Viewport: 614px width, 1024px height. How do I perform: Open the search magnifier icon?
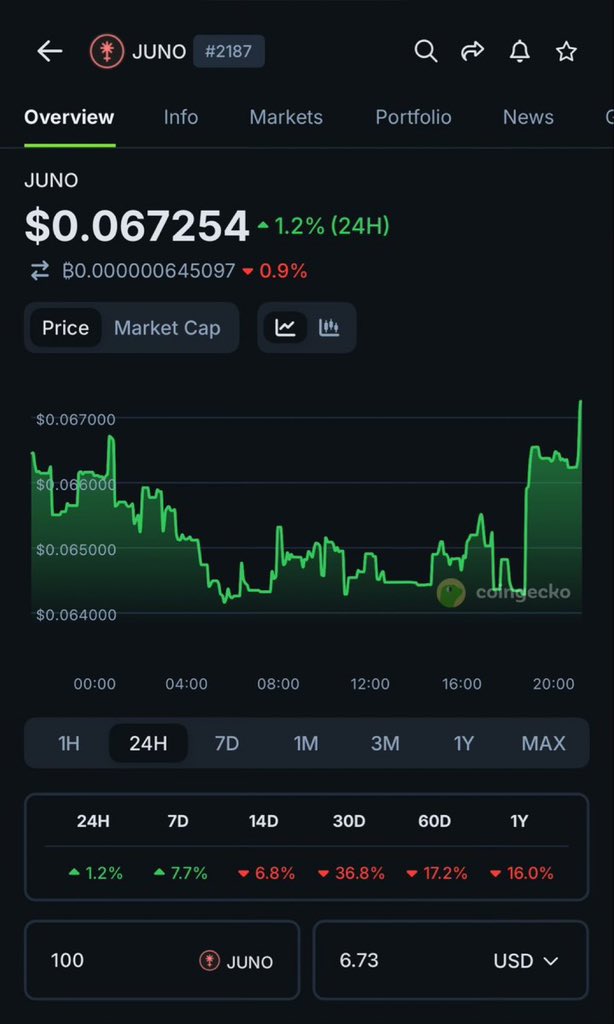point(426,52)
